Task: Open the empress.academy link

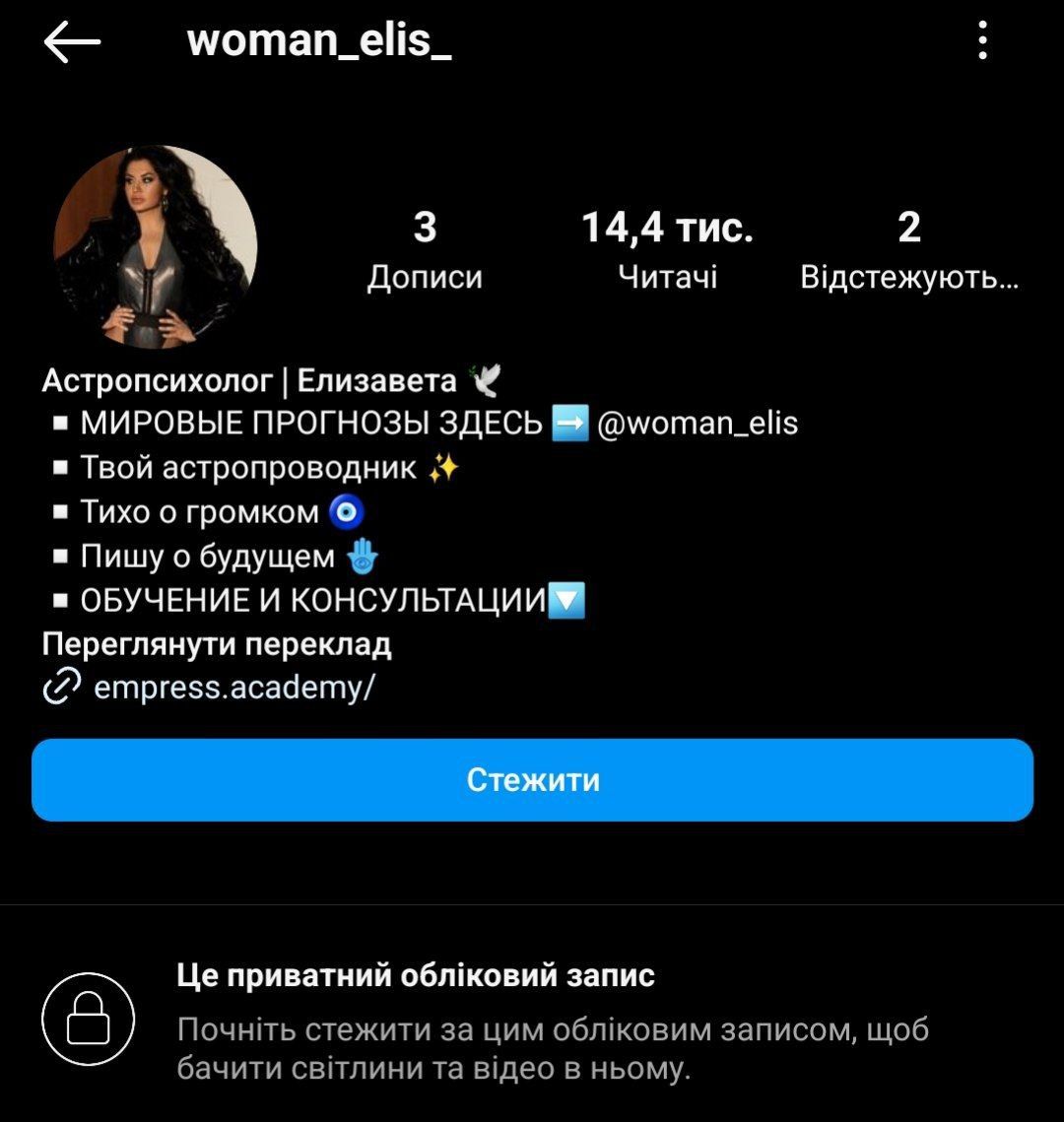Action: (233, 687)
